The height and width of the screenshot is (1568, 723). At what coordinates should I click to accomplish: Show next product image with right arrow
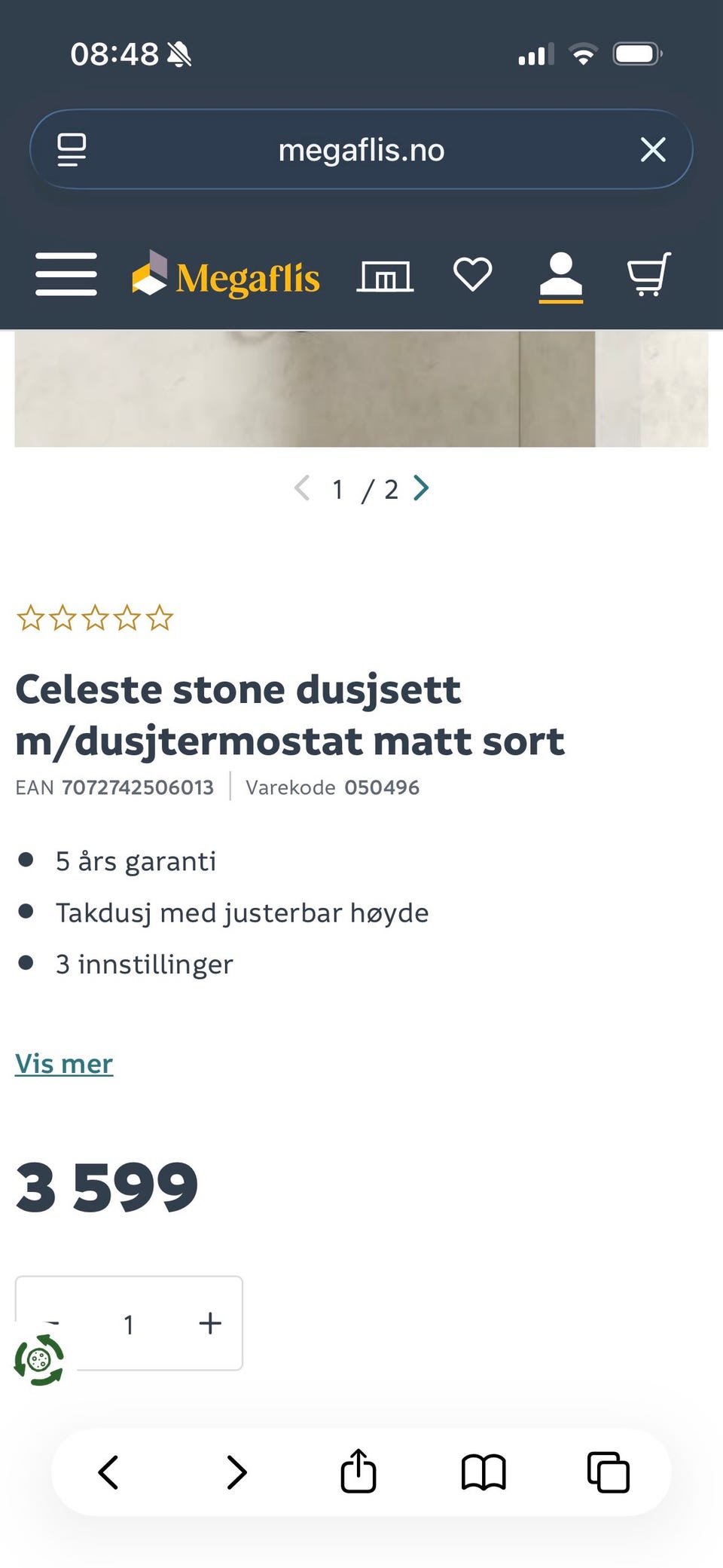point(422,488)
